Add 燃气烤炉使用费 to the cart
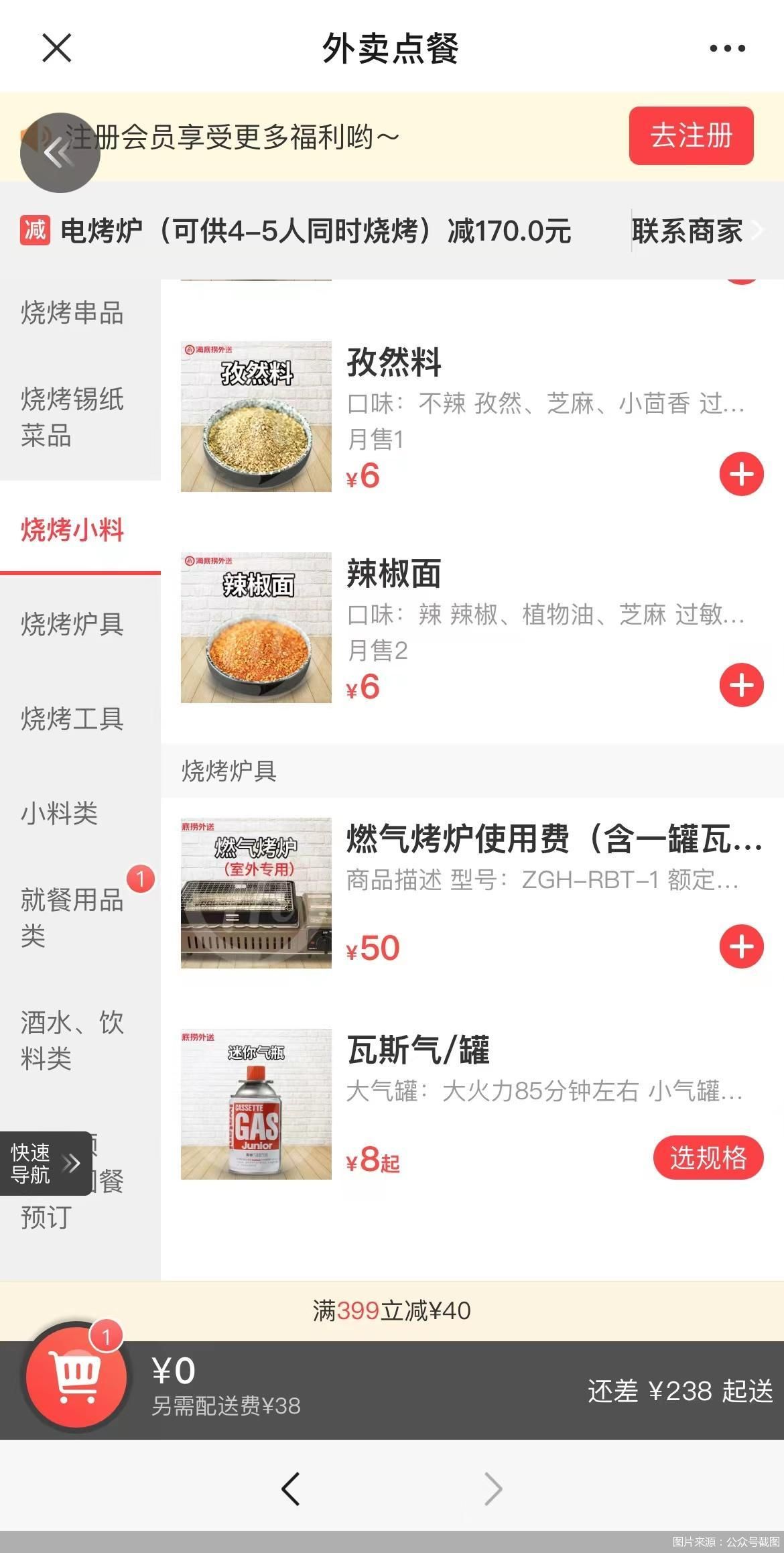This screenshot has width=784, height=1553. pyautogui.click(x=741, y=946)
